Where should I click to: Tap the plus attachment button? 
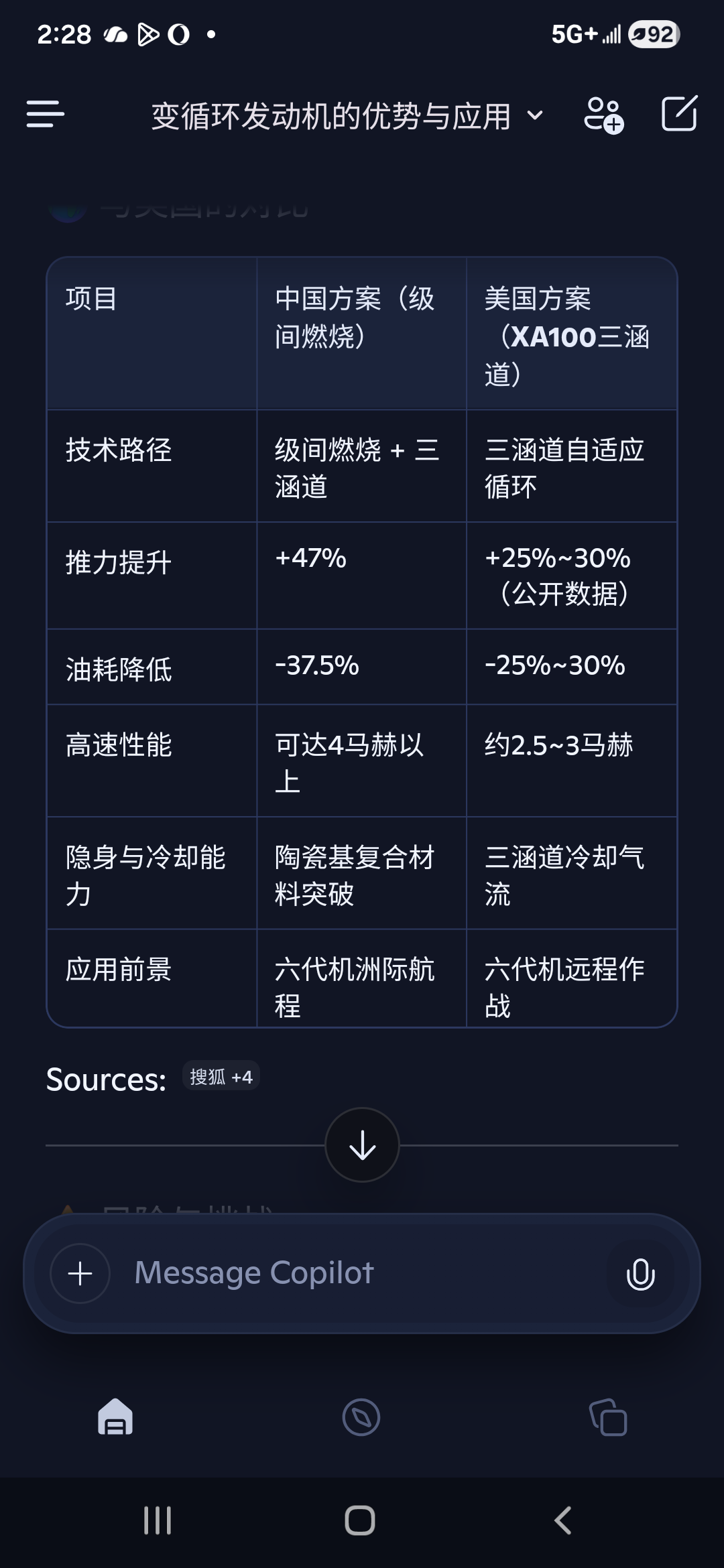click(x=80, y=1273)
